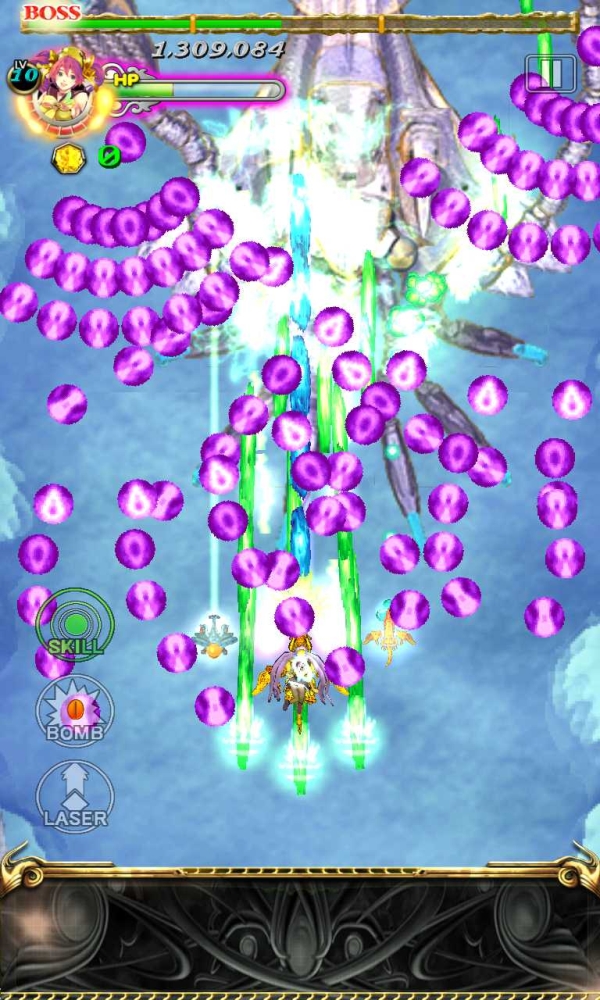Pause the game
600x1000 pixels.
pyautogui.click(x=550, y=73)
